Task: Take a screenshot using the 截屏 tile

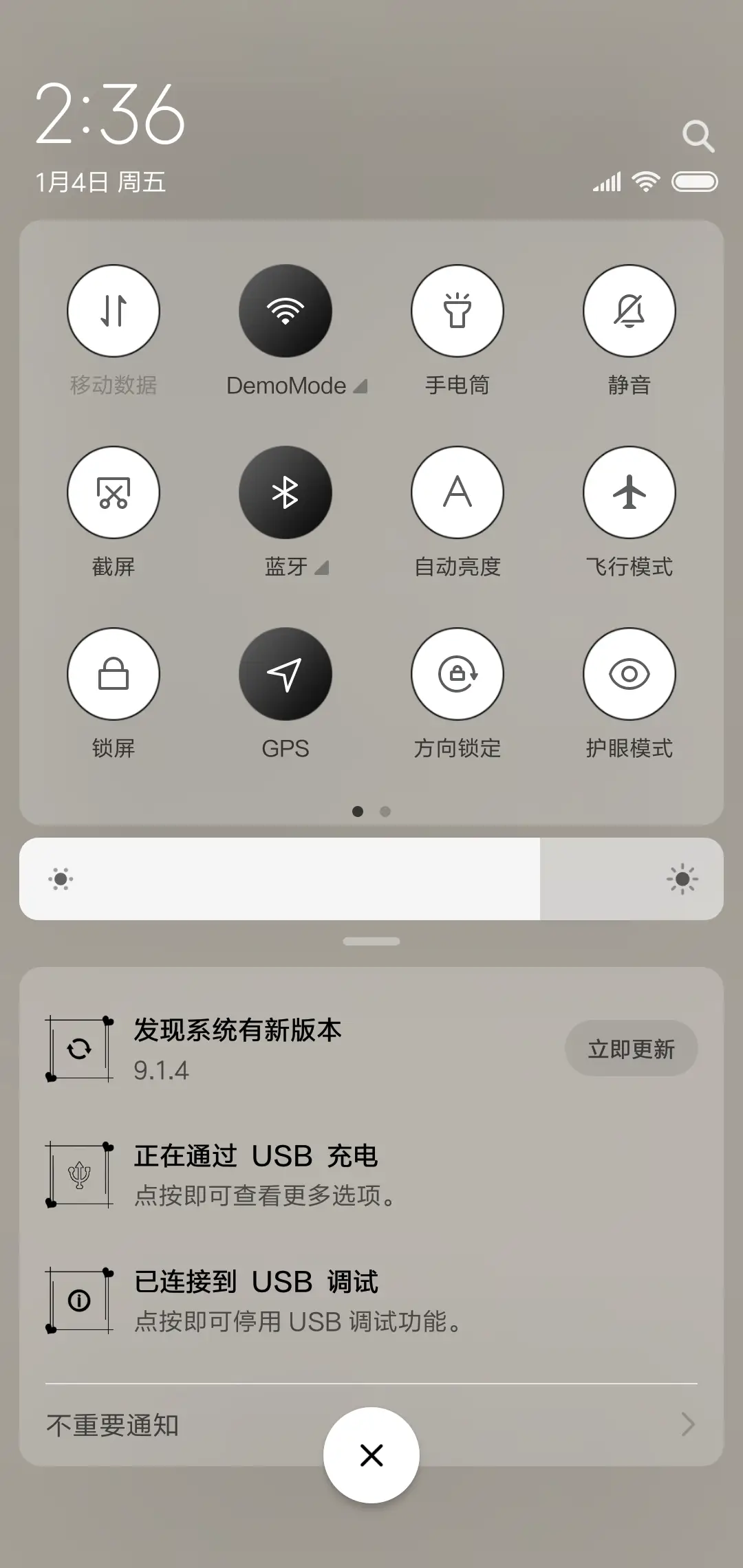Action: pos(114,492)
